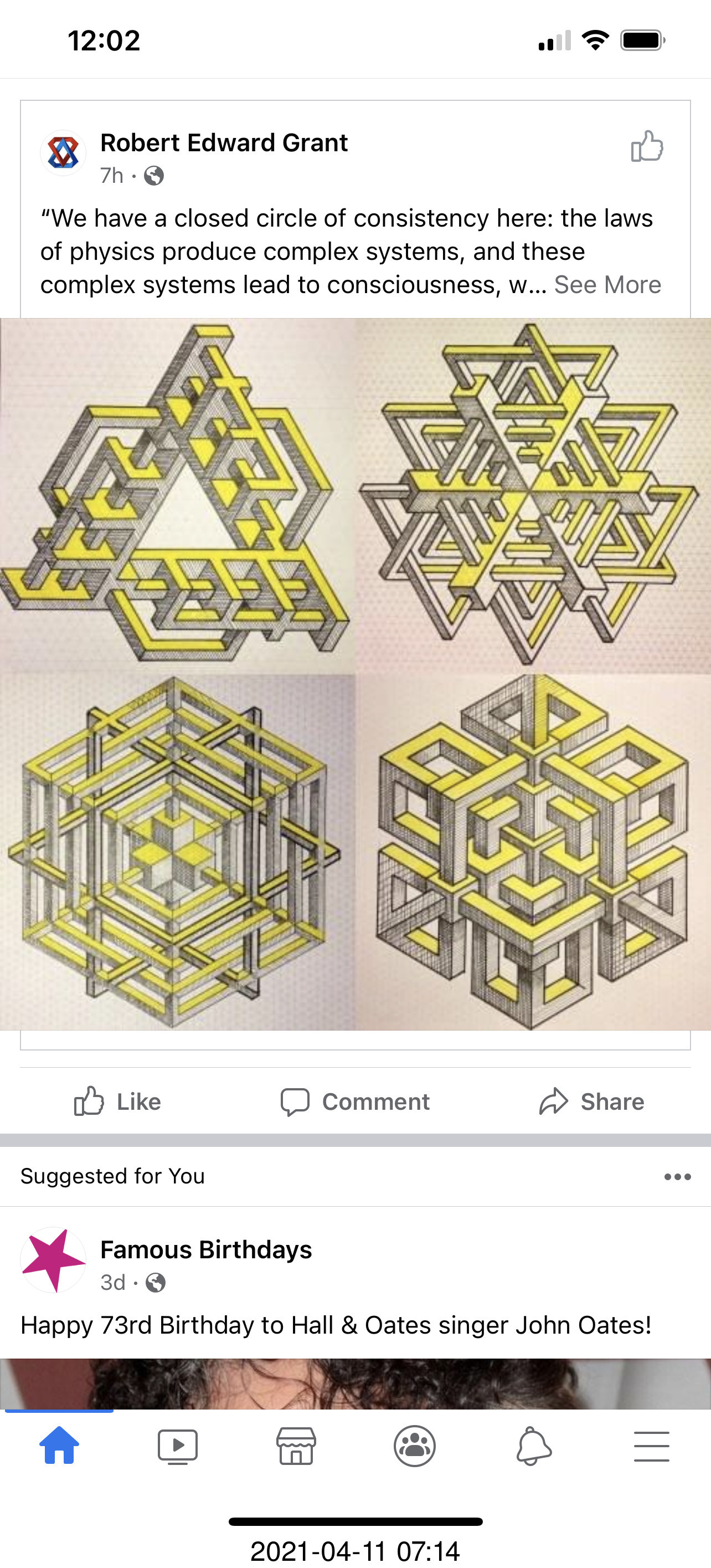The width and height of the screenshot is (711, 1568).
Task: Open the Famous Birthdays page
Action: click(x=205, y=1249)
